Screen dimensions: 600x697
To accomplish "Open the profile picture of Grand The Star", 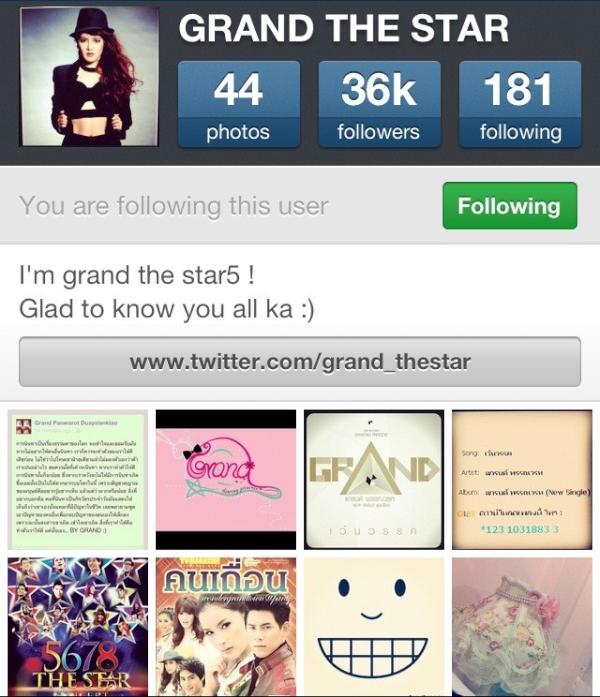I will pos(90,76).
